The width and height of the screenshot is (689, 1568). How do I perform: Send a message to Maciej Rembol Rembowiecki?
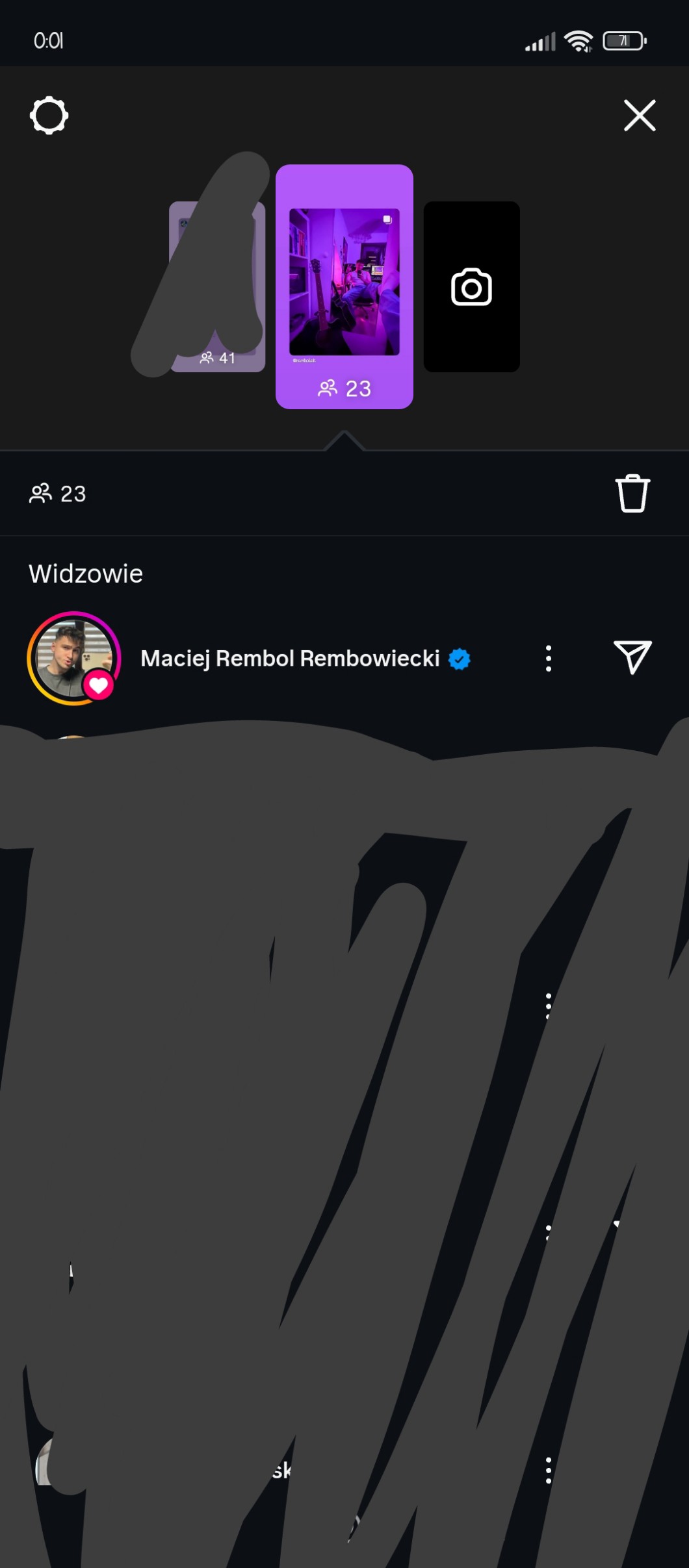click(x=632, y=657)
